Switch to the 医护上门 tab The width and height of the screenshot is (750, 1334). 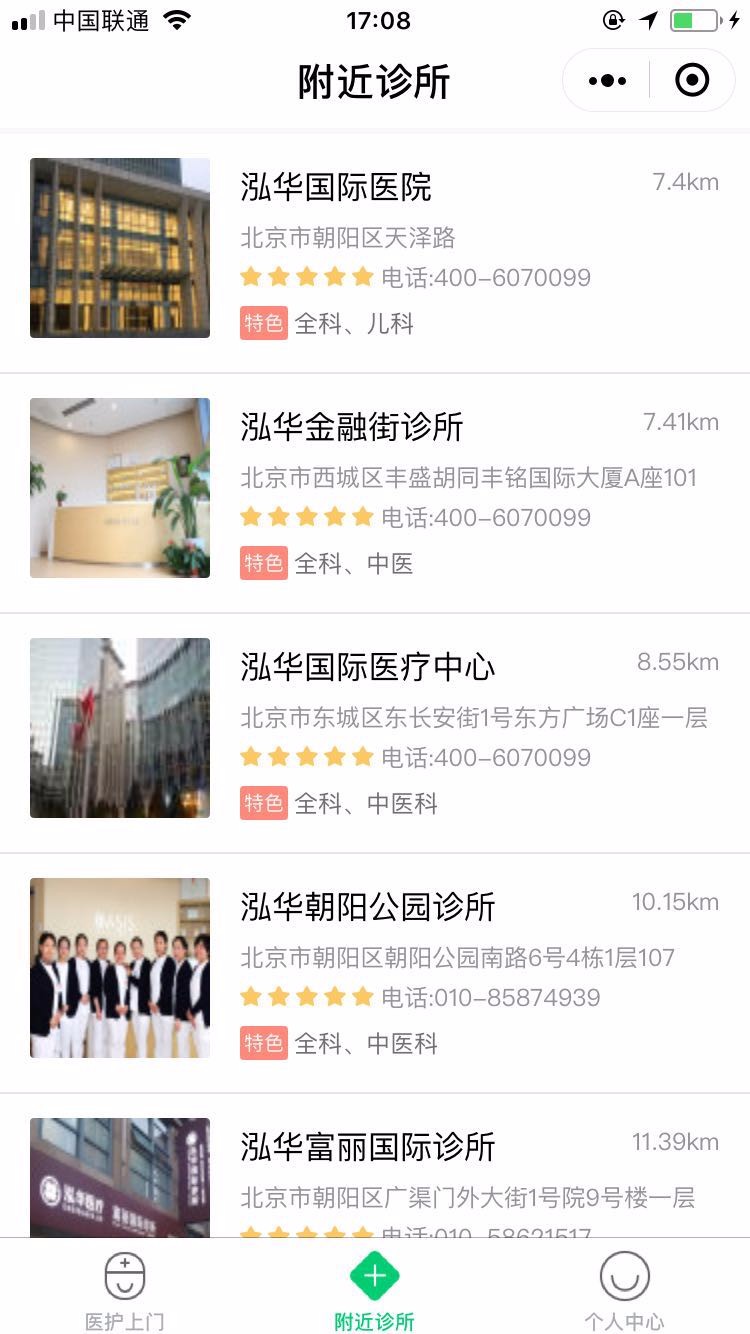(125, 1289)
